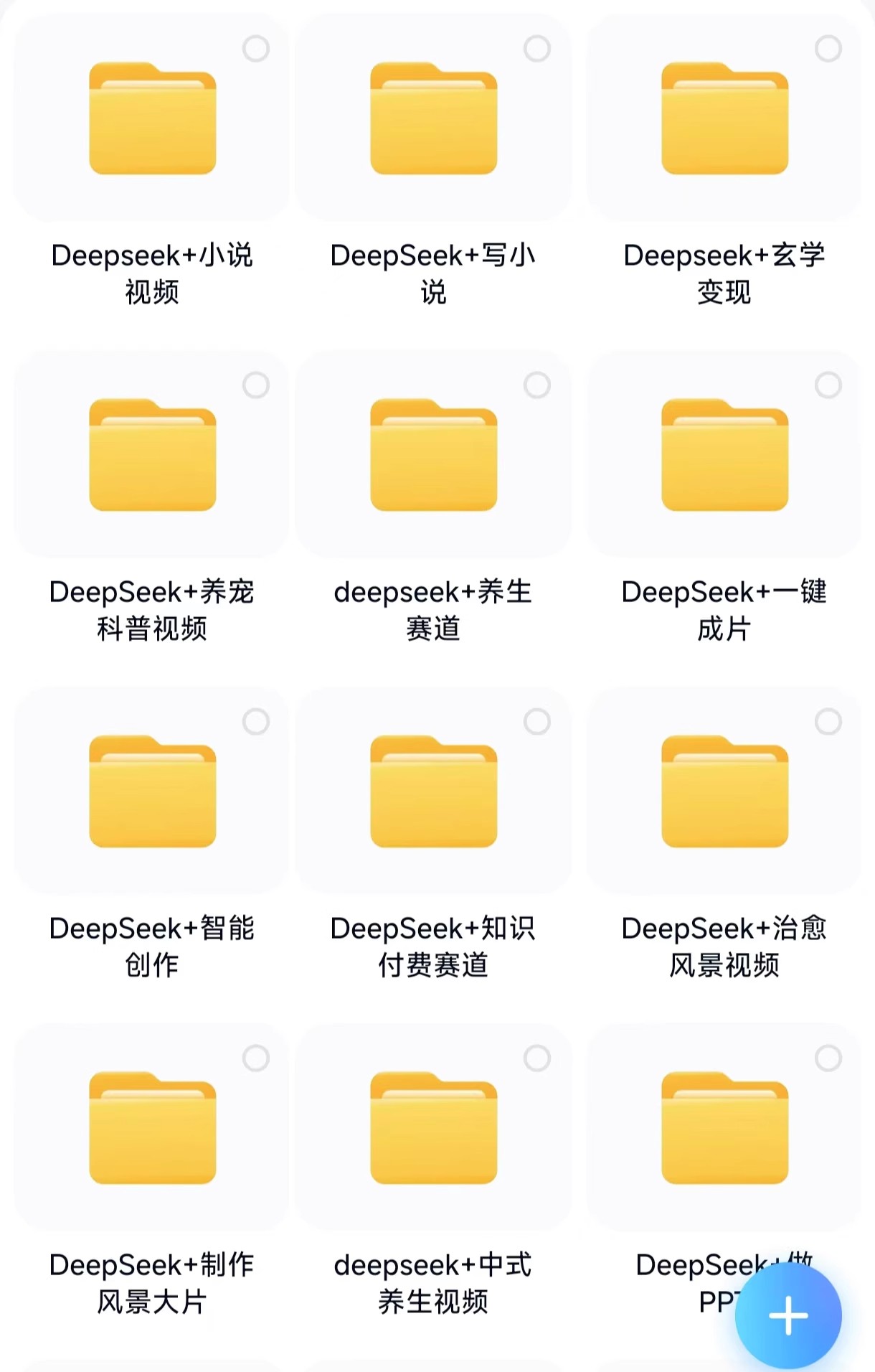Check the DeepSeek+智能创作 selection circle
This screenshot has height=1372, width=875.
[x=256, y=721]
